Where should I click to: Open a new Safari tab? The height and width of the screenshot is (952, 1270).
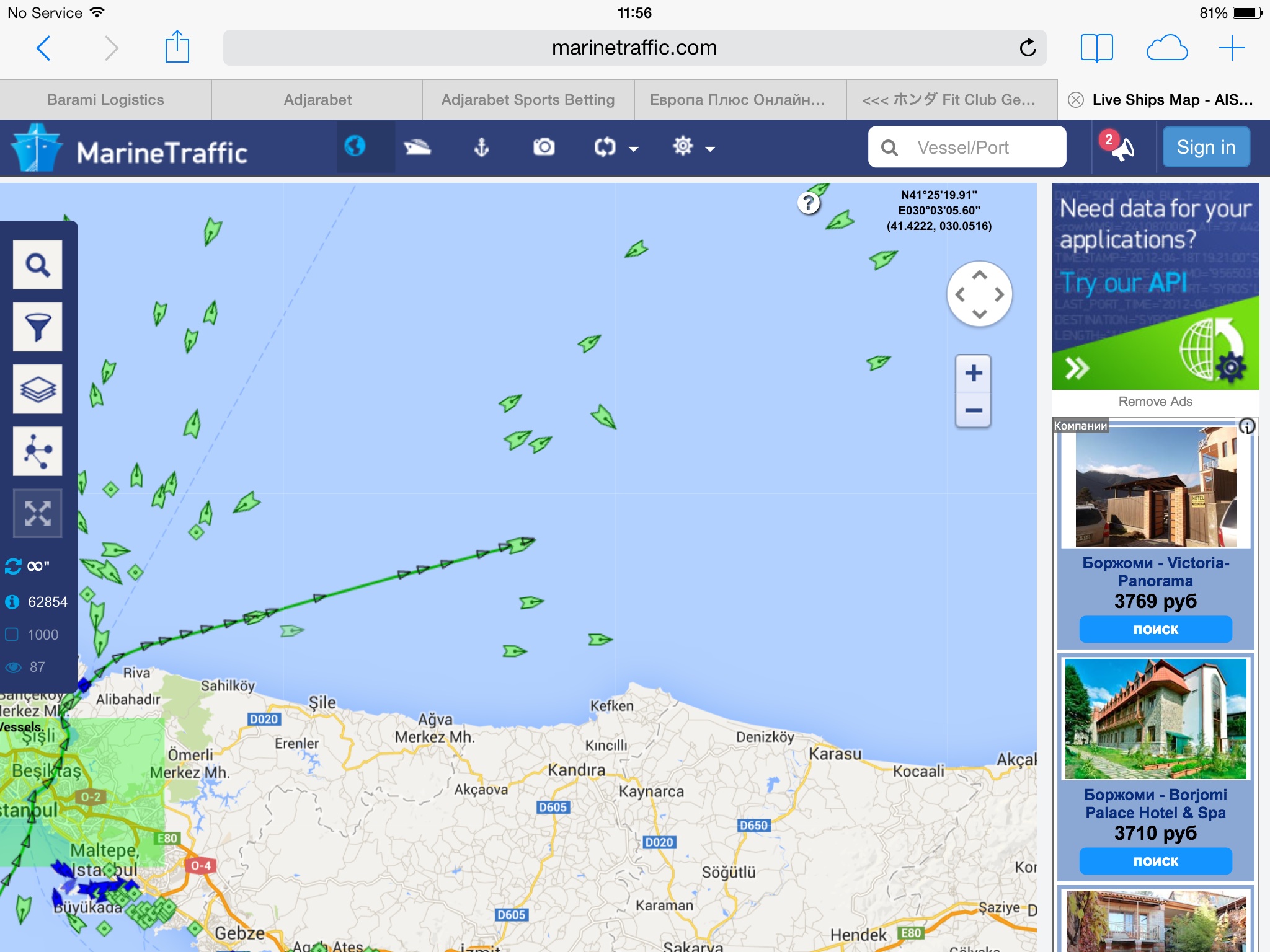tap(1232, 48)
